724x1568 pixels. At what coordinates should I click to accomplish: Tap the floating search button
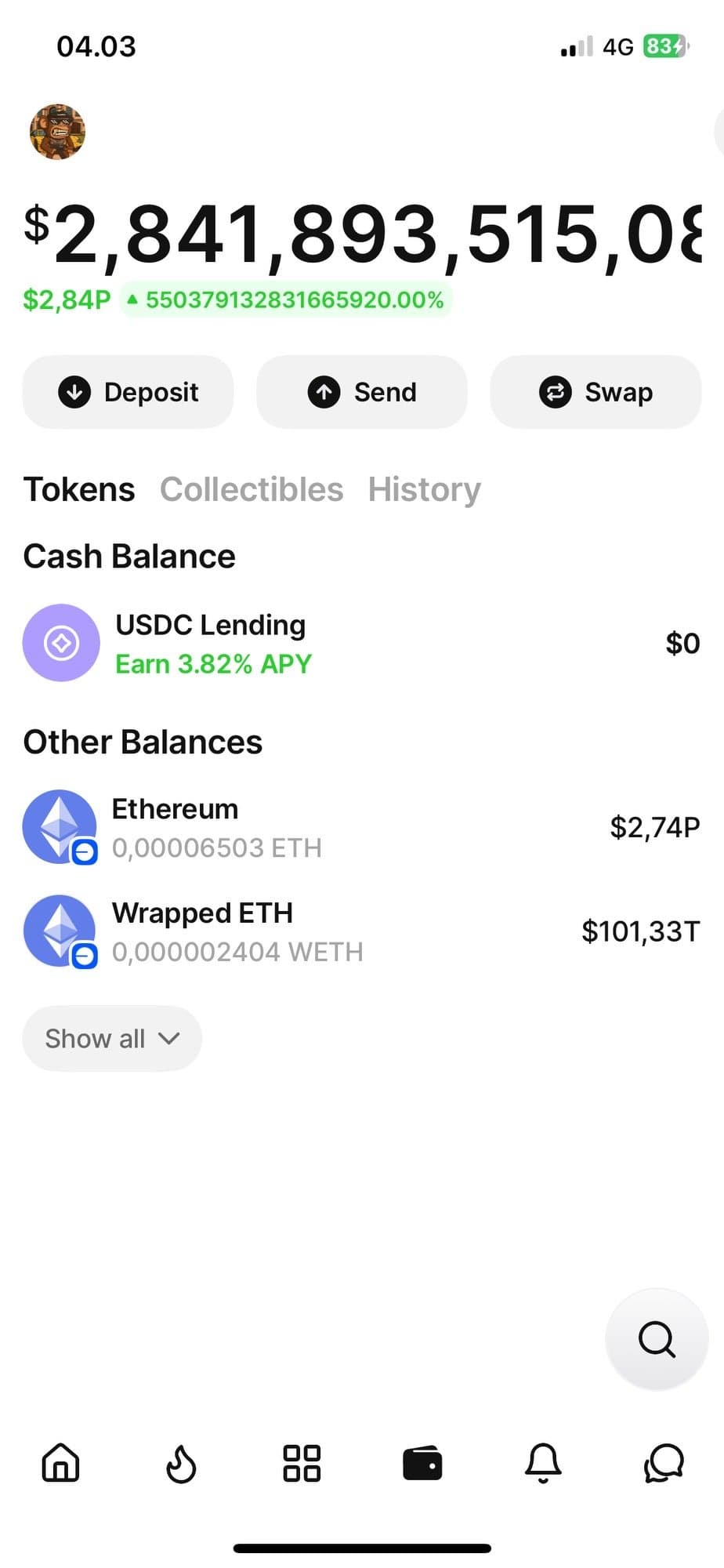657,1339
